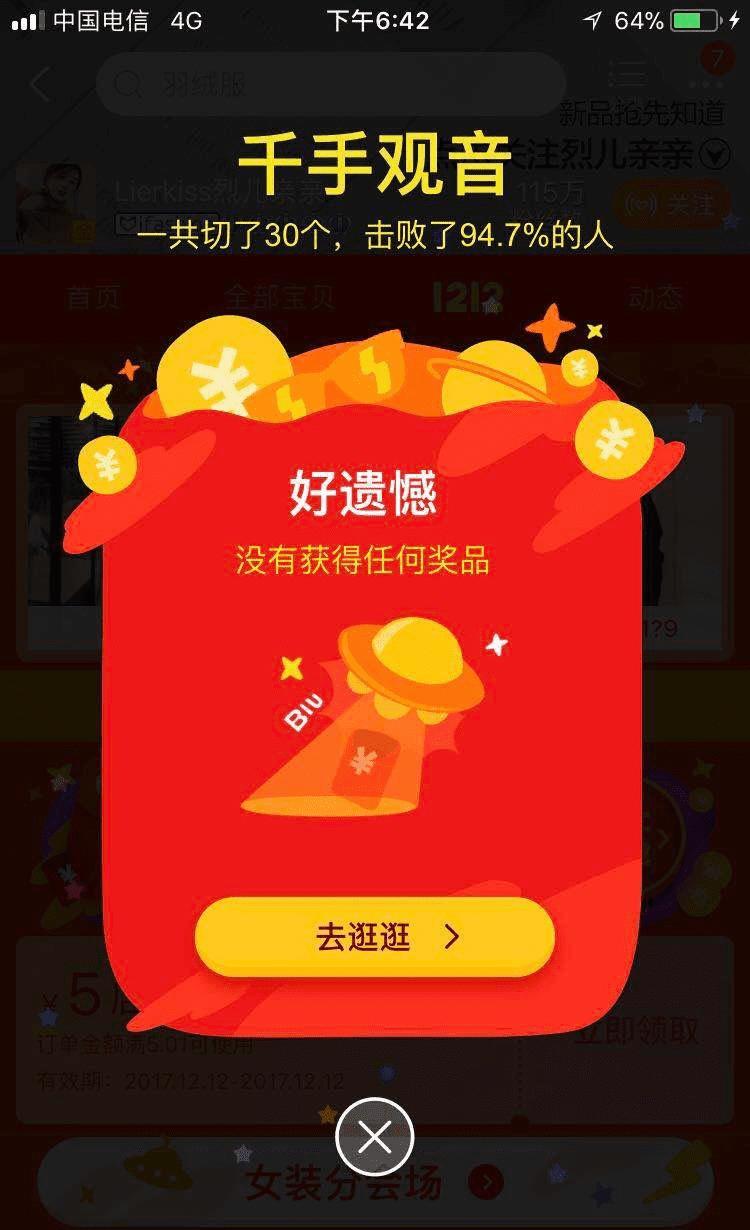
Task: Tap the 去逛逛 button
Action: click(x=374, y=937)
